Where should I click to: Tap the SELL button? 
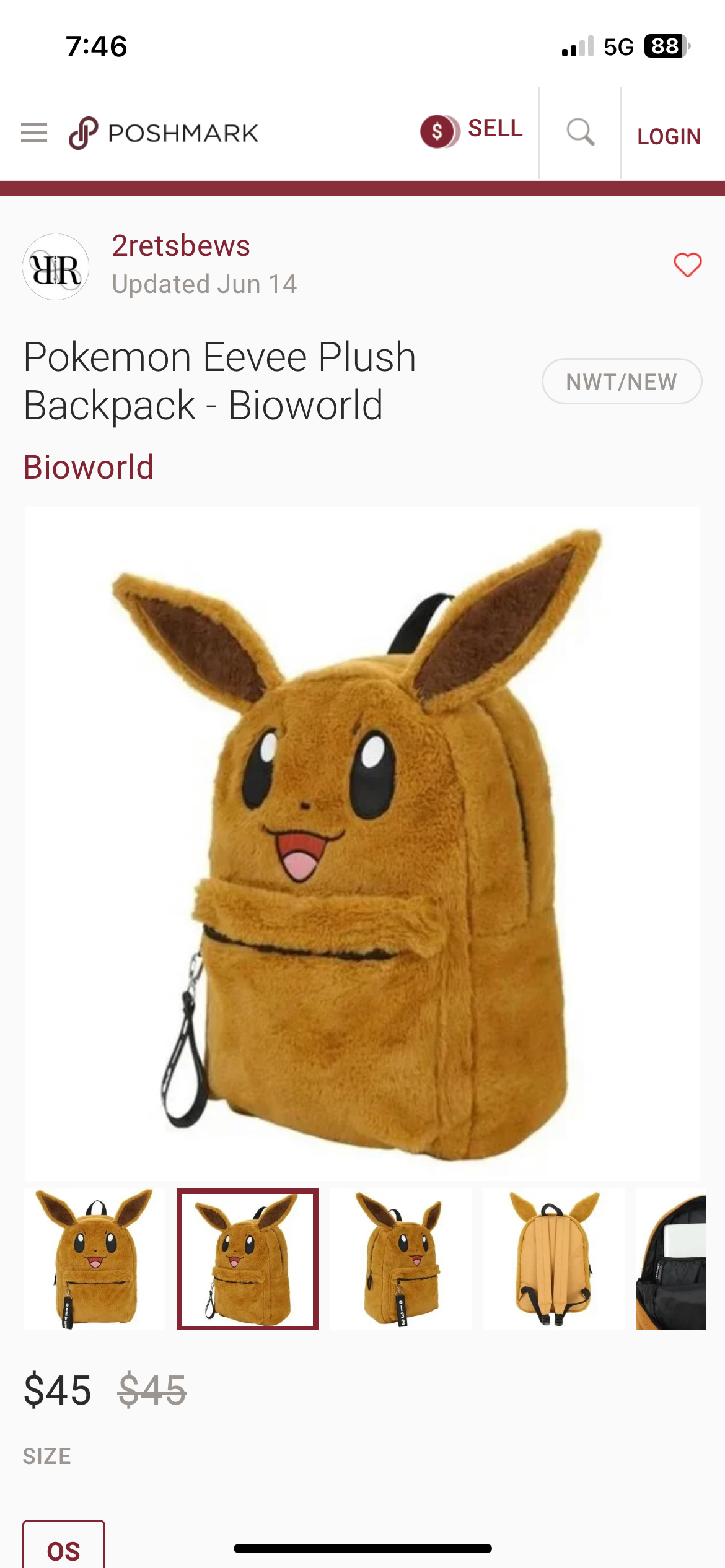click(x=472, y=131)
